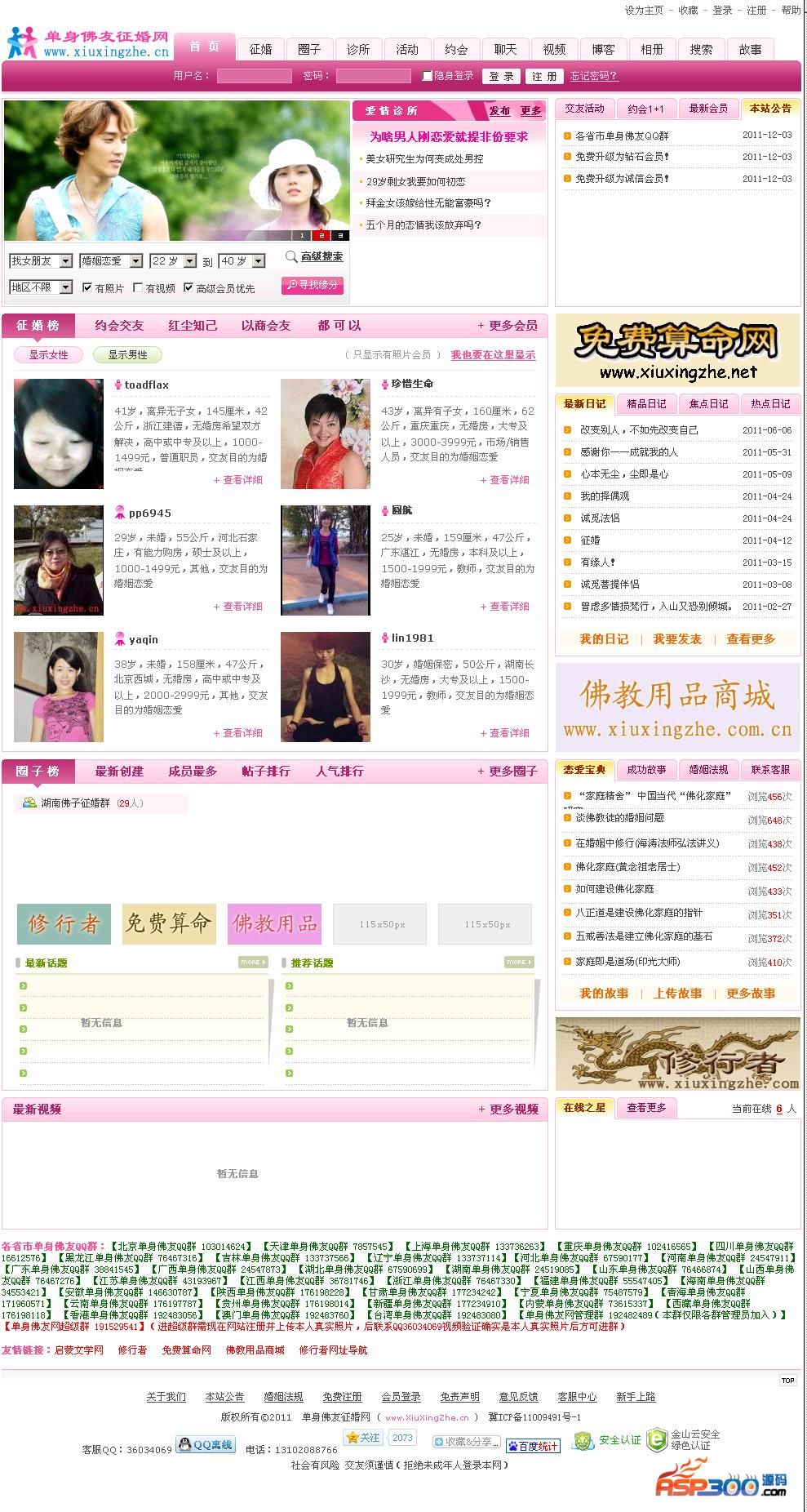Screen dimensions: 807x1512
Task: Open the 忘记密码 link
Action: pyautogui.click(x=593, y=76)
